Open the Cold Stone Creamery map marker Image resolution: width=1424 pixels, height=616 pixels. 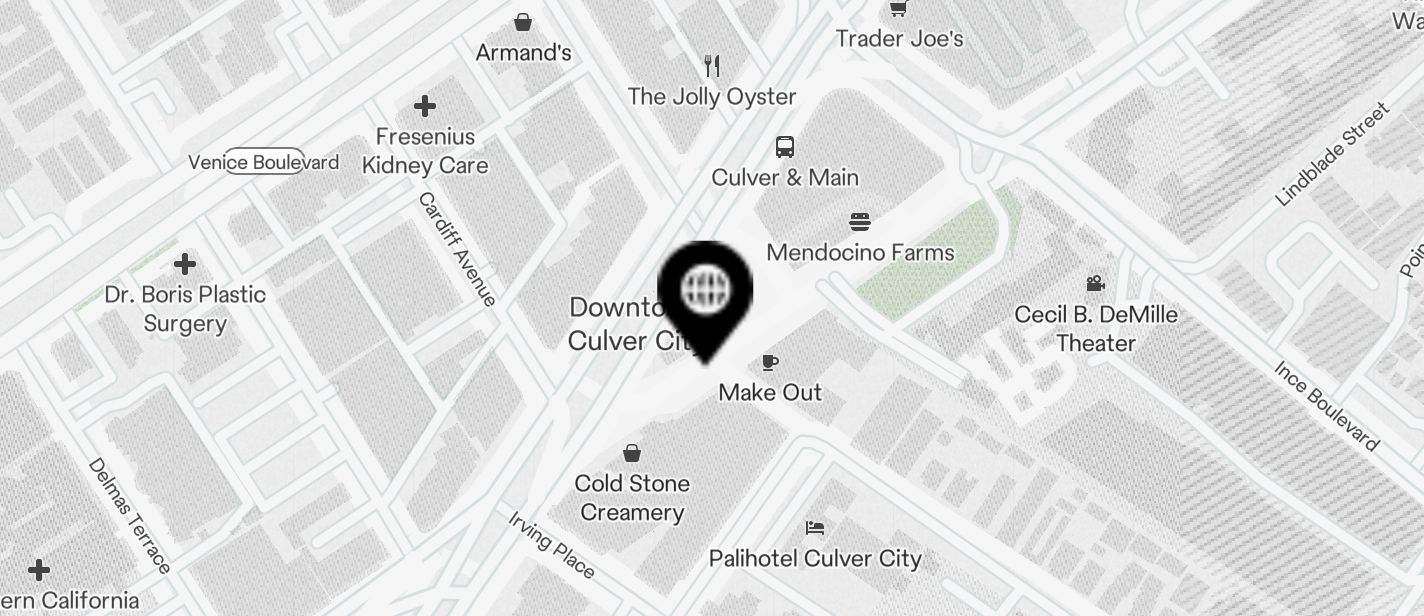pos(632,454)
